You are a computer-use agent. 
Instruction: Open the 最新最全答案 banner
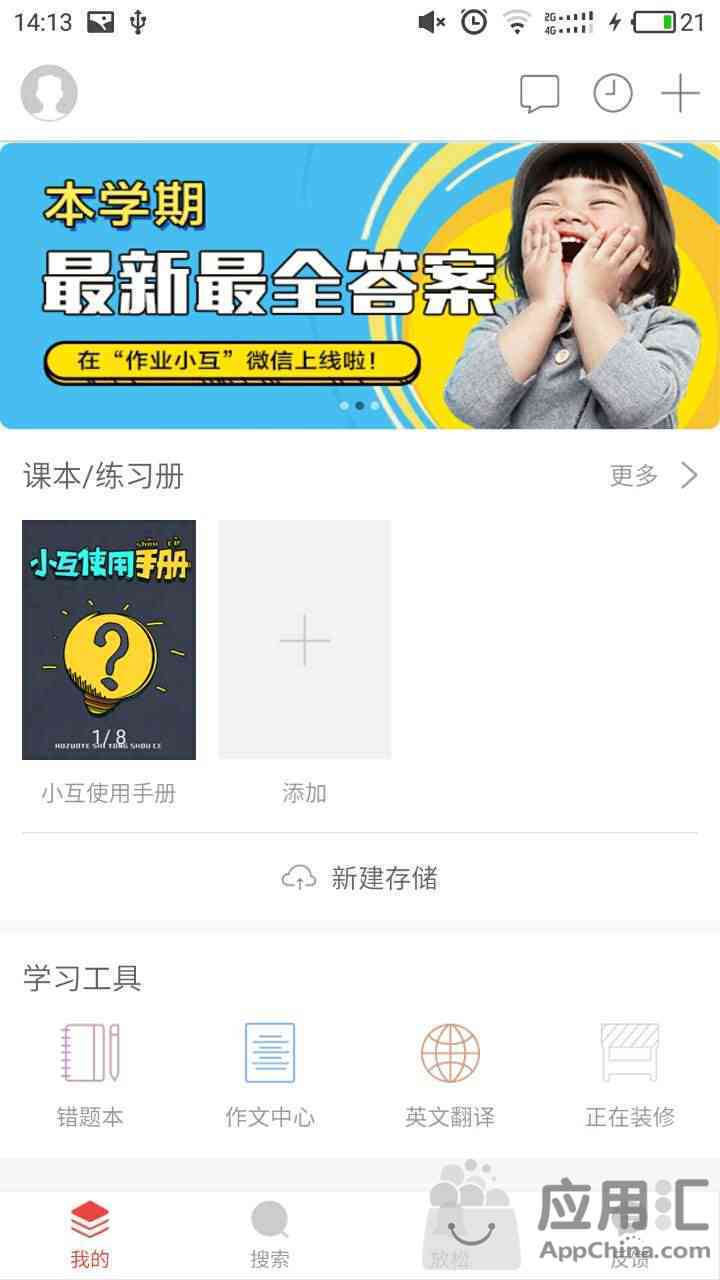pos(360,286)
